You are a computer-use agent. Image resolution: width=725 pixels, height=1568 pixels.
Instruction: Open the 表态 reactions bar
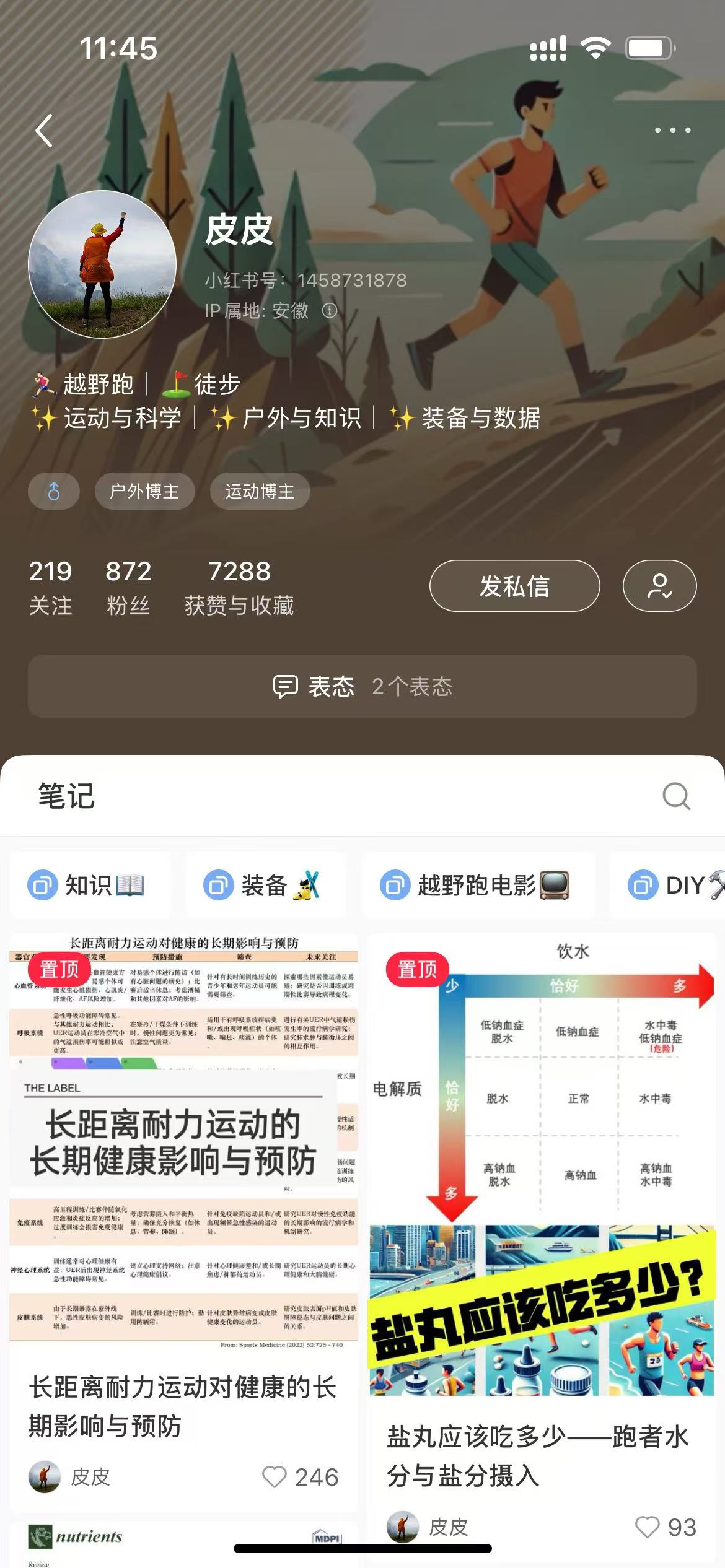coord(362,686)
